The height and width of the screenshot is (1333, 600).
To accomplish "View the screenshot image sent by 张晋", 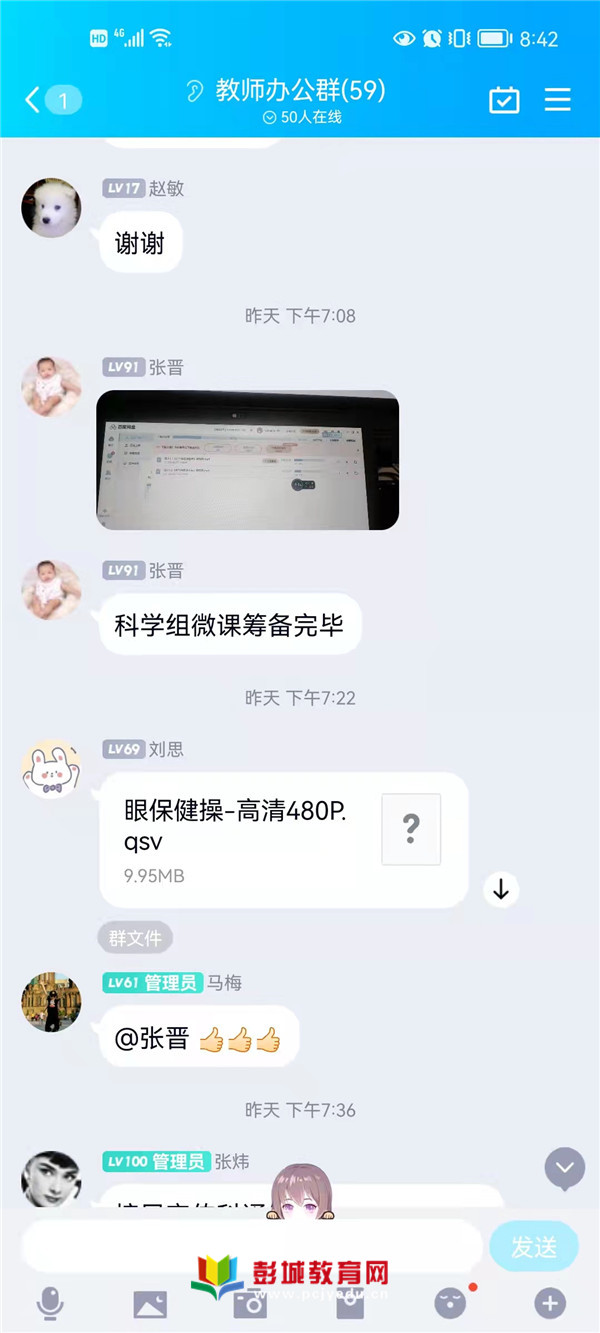I will tap(247, 460).
